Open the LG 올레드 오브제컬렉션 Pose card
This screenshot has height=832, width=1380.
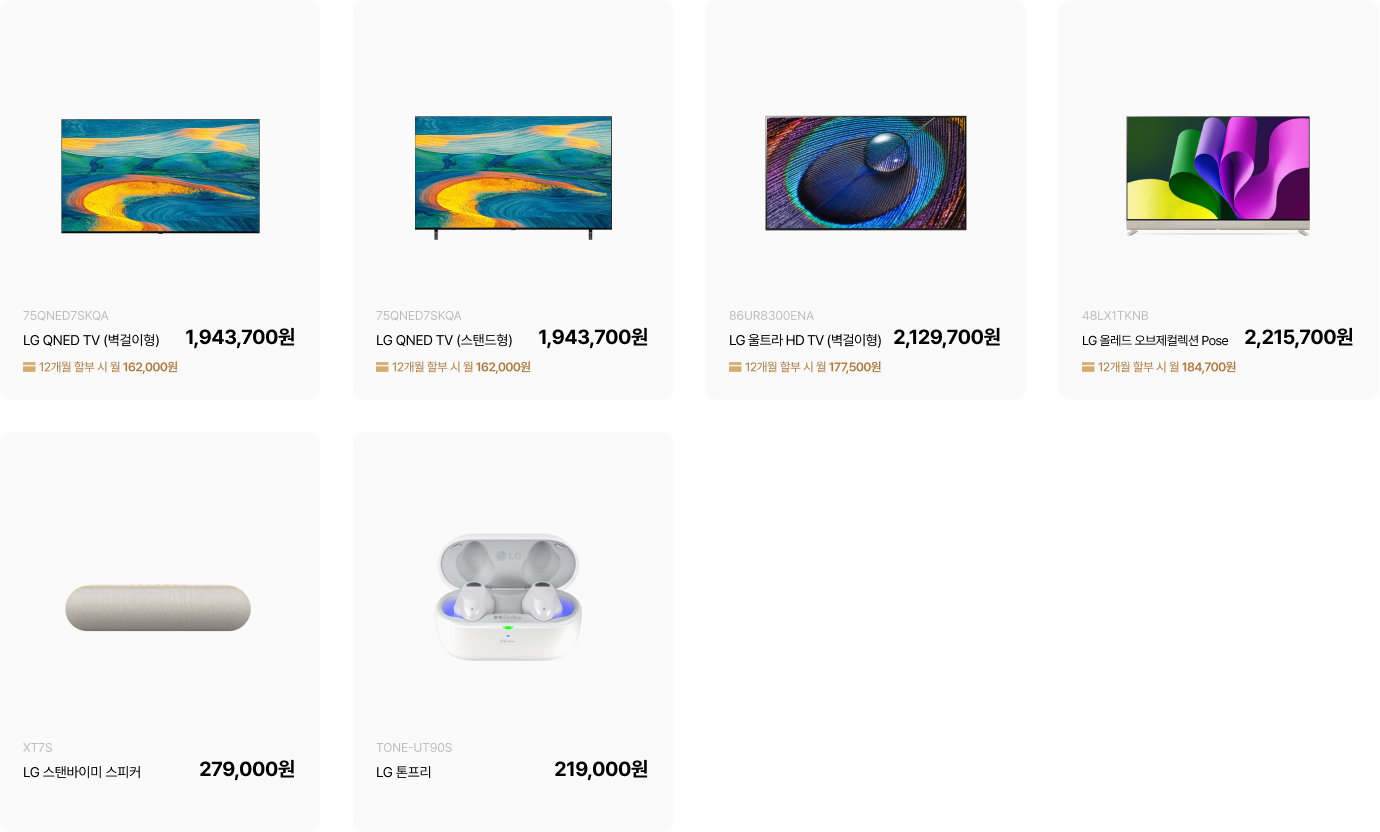pos(1218,200)
